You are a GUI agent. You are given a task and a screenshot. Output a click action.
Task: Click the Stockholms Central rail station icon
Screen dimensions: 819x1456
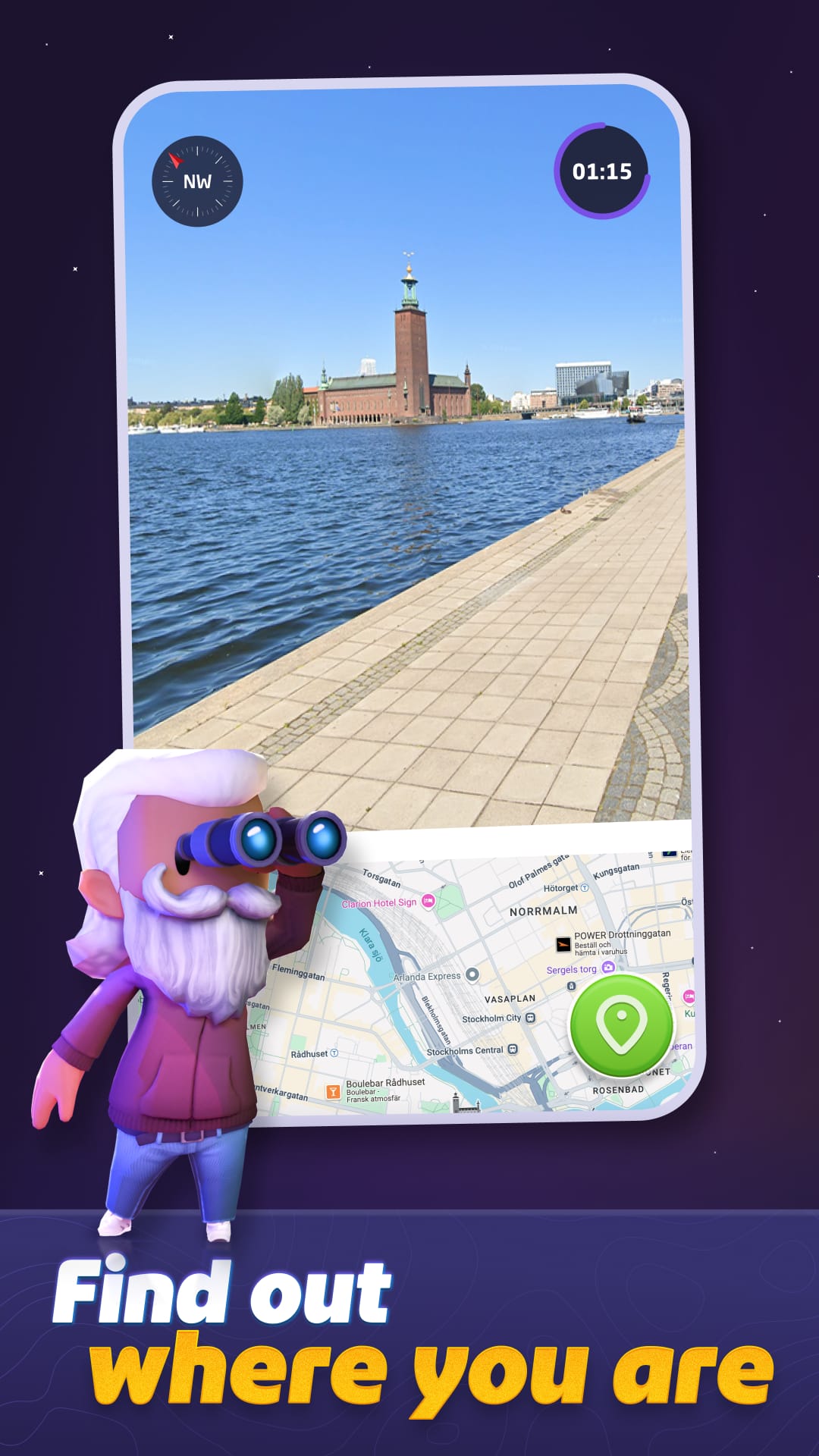click(x=512, y=1050)
